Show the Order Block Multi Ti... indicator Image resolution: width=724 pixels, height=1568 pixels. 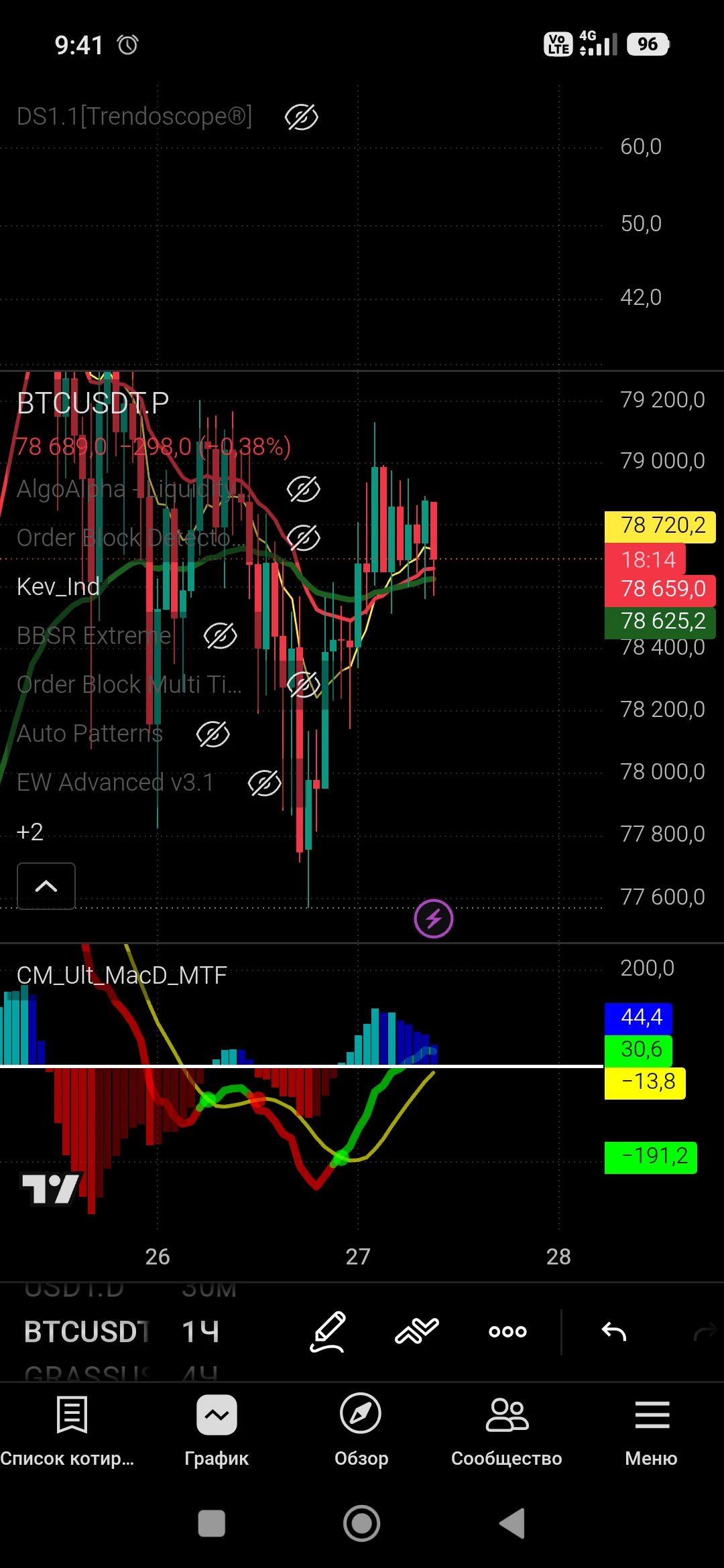coord(304,685)
